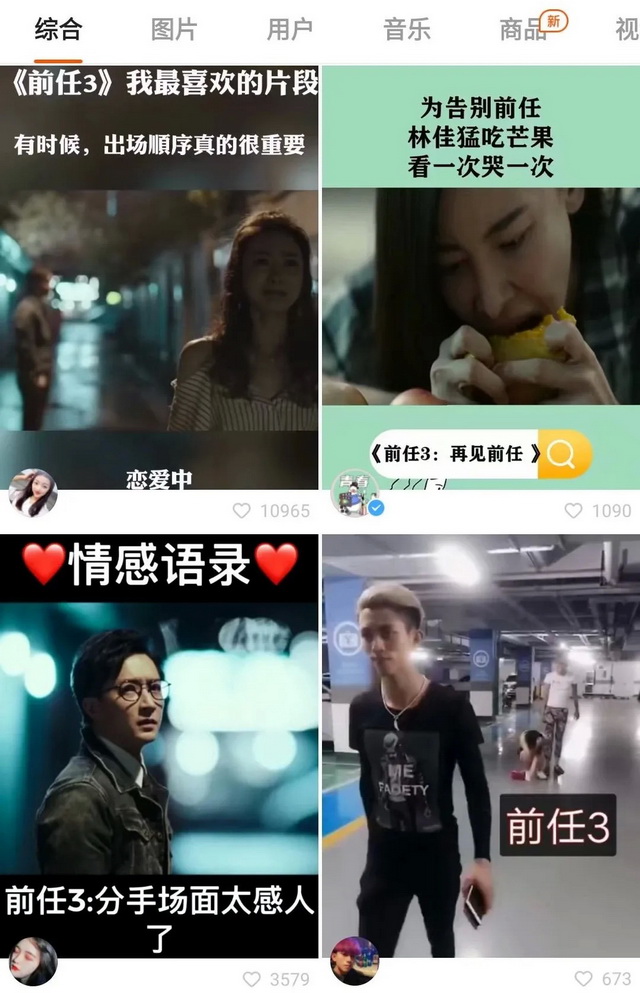Open the 林佳猛吃芒果 video
This screenshot has width=640, height=993.
[x=480, y=270]
